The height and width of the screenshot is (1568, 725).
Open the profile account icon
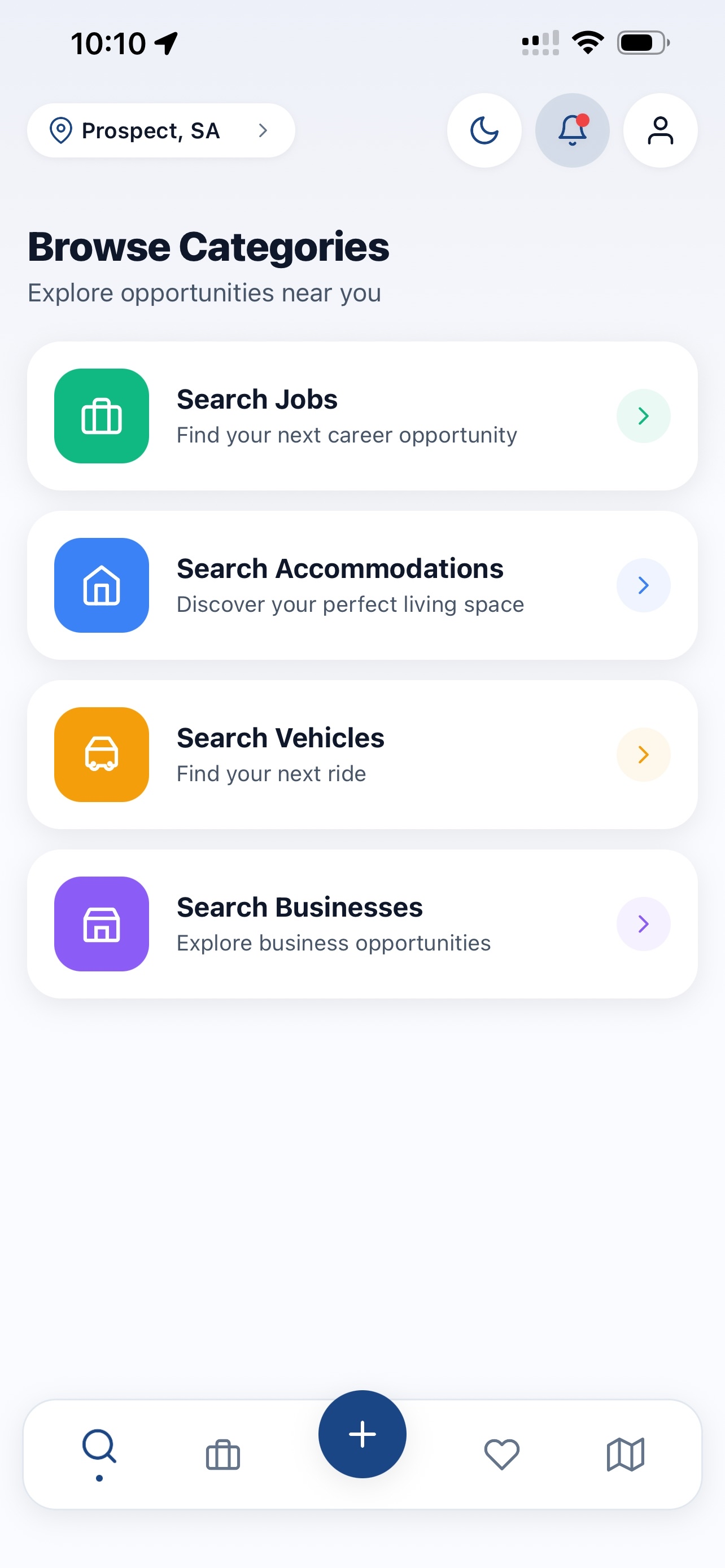[x=660, y=130]
